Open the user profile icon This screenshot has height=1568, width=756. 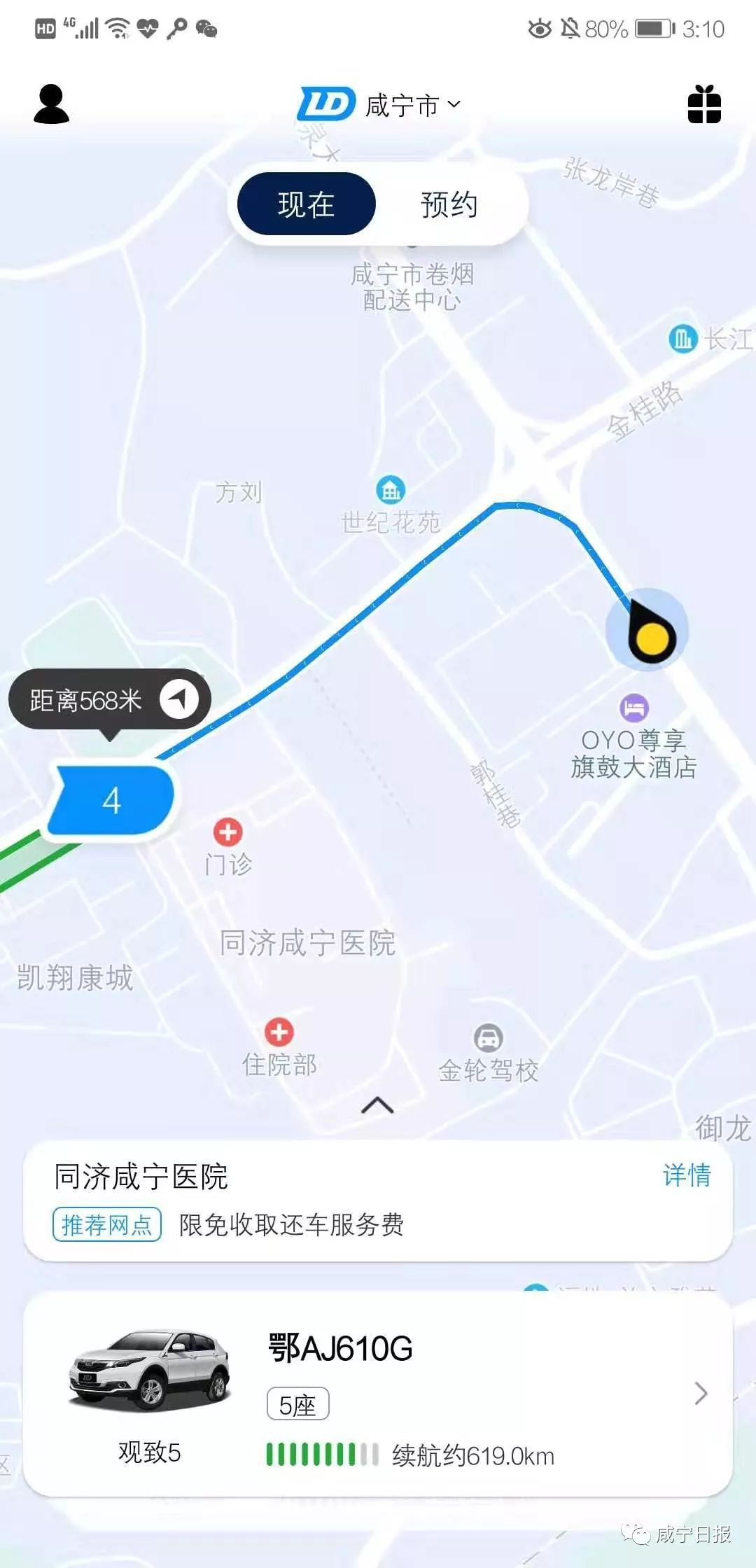(51, 104)
